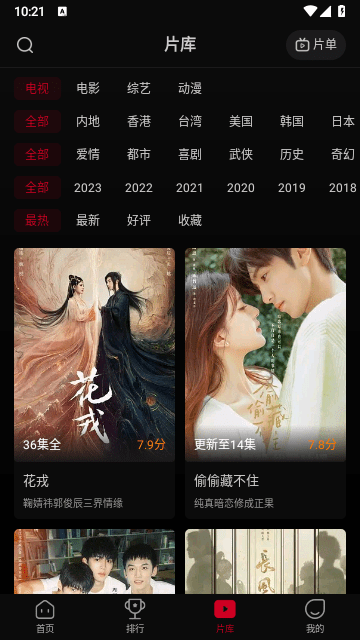
Task: Select the 电影 category chip
Action: click(88, 89)
